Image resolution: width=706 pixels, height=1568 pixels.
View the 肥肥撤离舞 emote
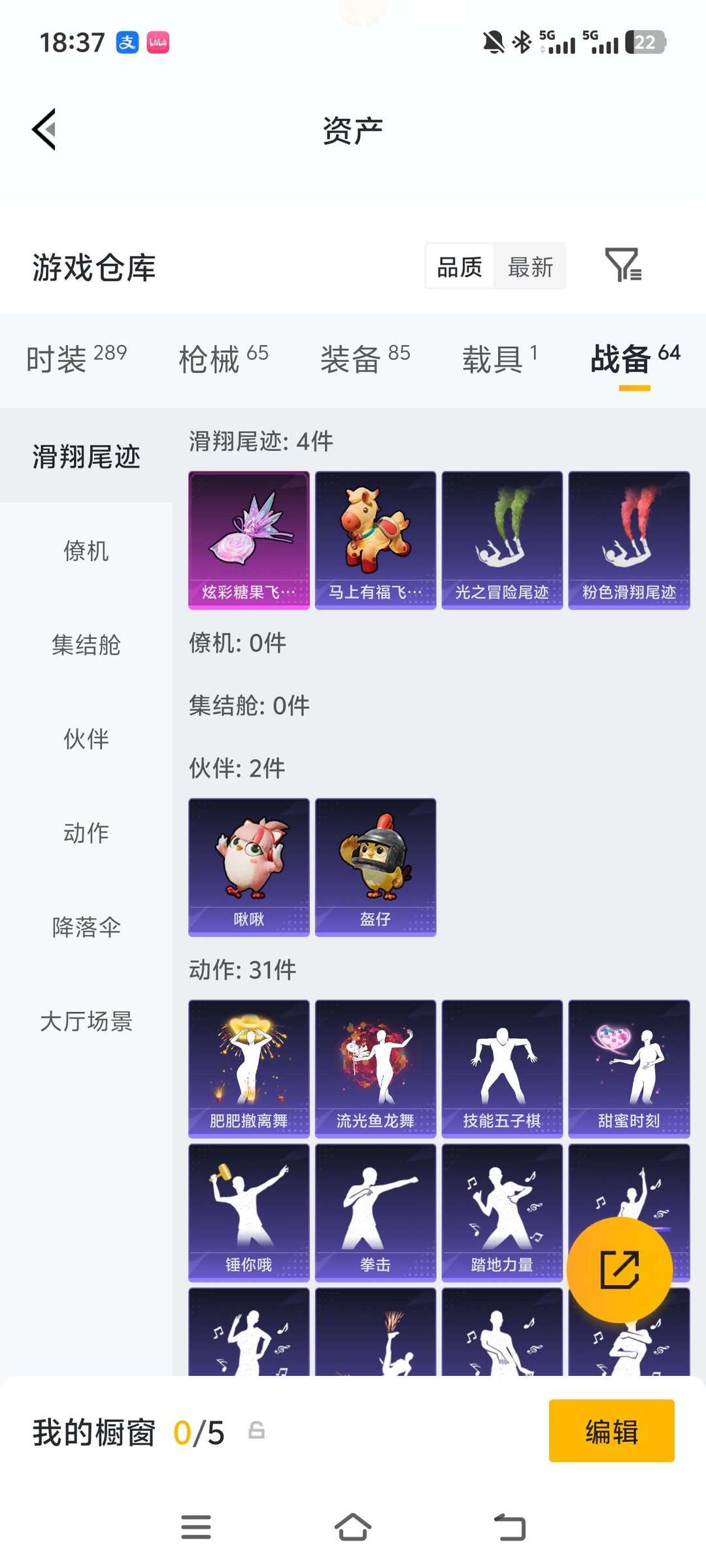pyautogui.click(x=249, y=1069)
